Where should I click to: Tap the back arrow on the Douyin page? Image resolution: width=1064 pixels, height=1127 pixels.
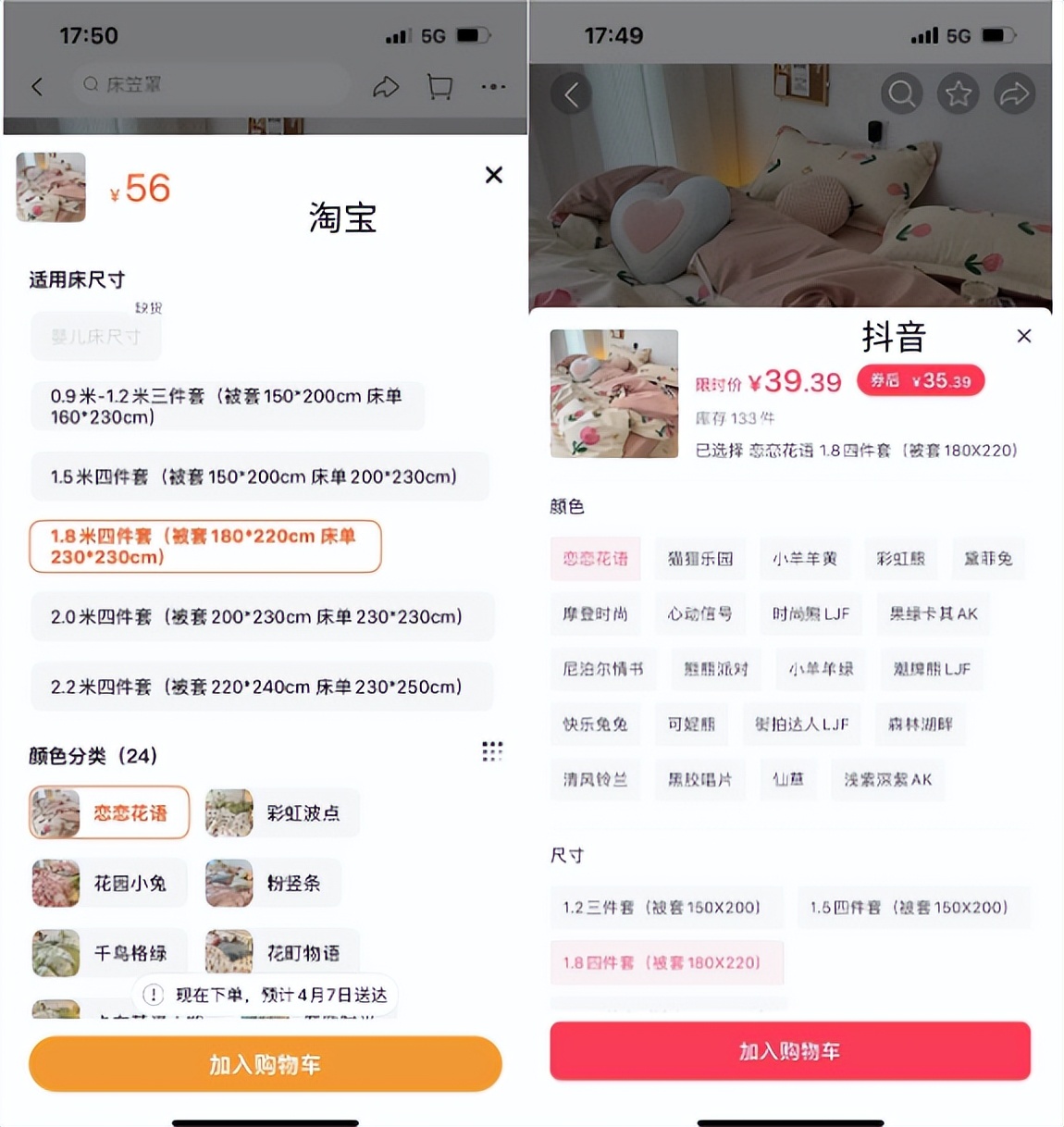pos(571,93)
